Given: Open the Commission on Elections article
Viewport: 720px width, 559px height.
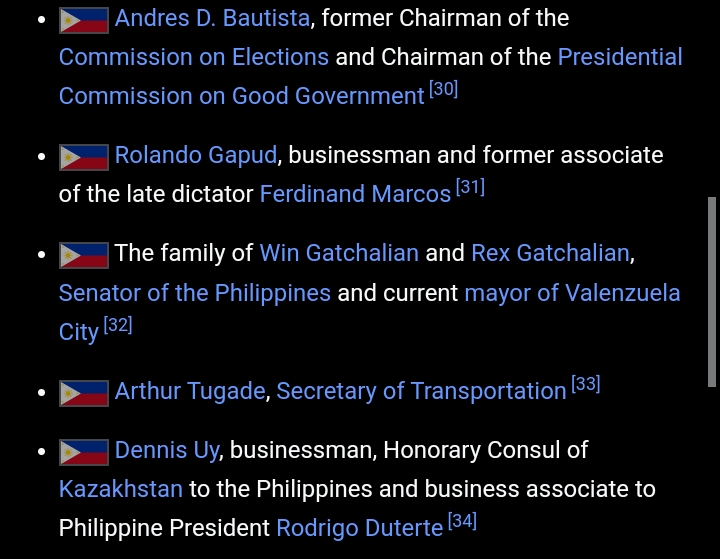Looking at the screenshot, I should [194, 57].
